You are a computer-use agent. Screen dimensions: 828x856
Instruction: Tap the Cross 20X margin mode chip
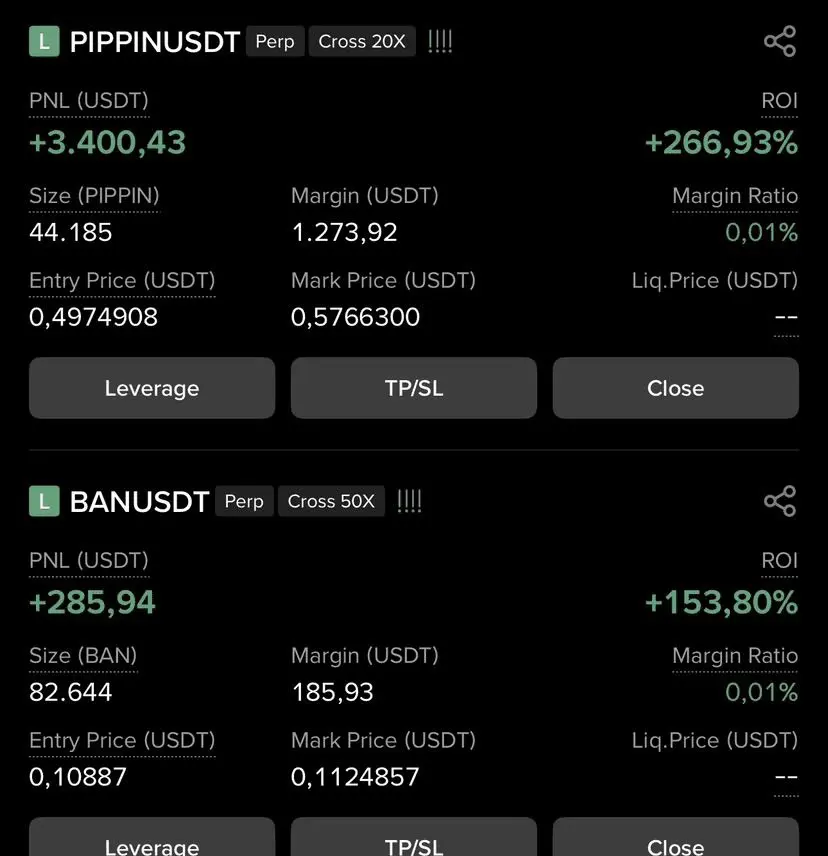click(x=362, y=42)
